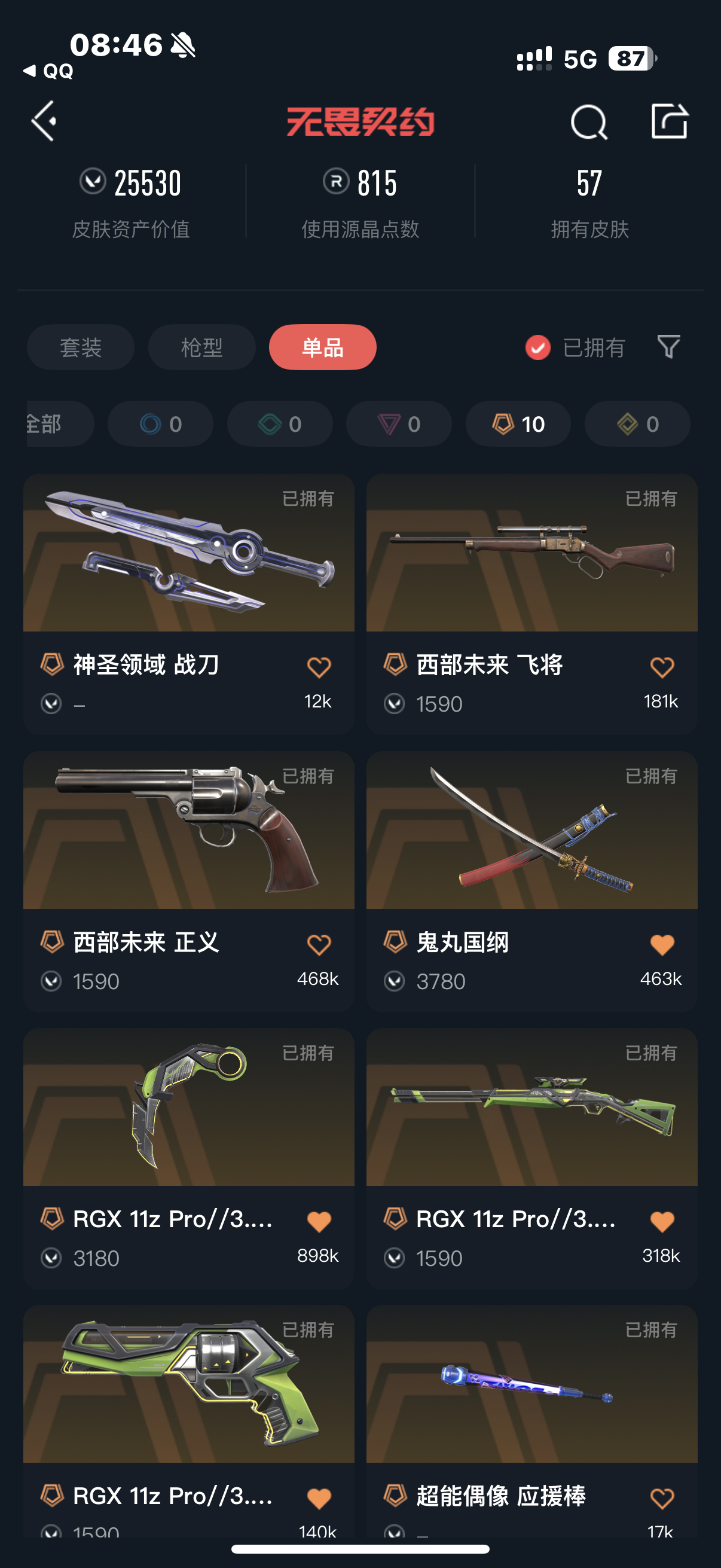721x1568 pixels.
Task: Select the 单品 tab
Action: (322, 347)
